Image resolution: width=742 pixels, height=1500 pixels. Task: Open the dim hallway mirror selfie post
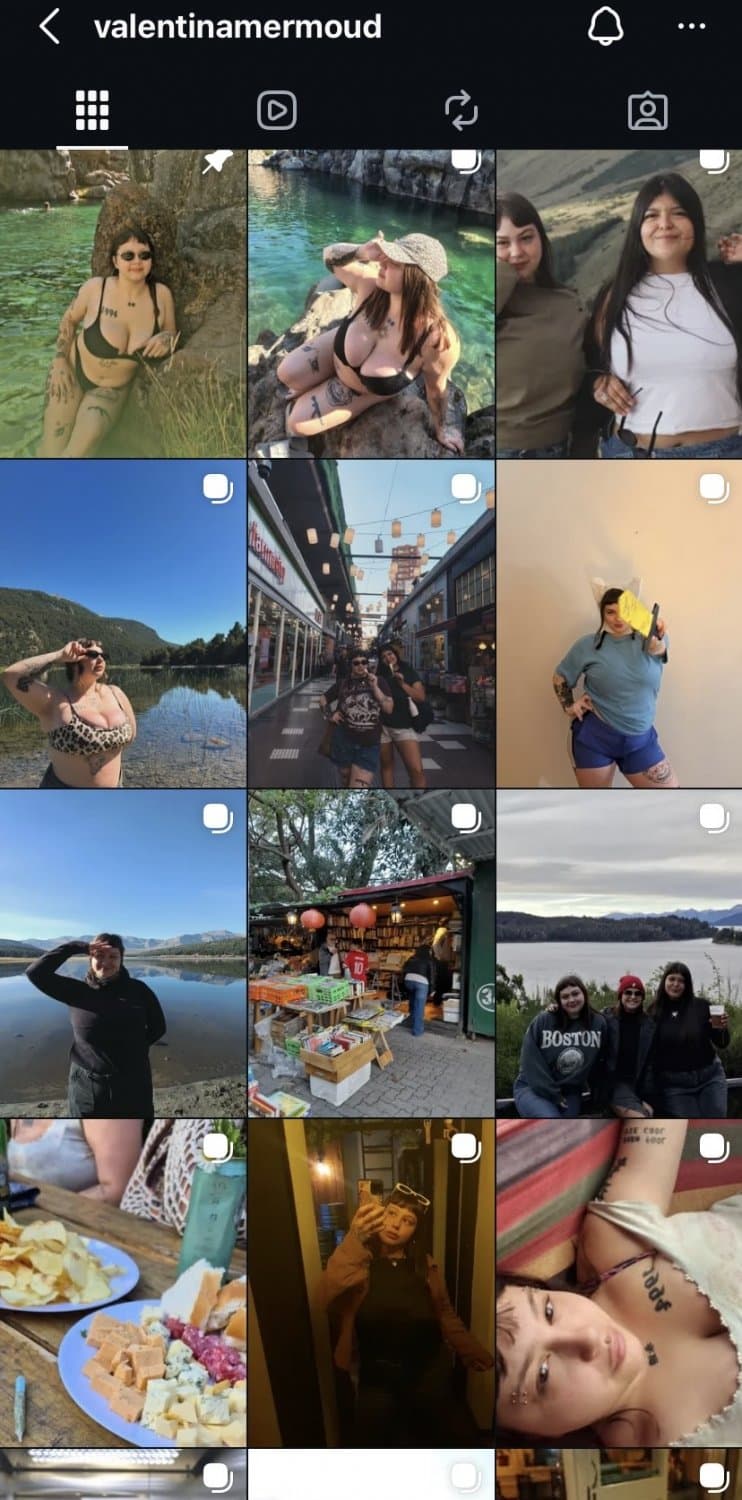click(x=371, y=1283)
